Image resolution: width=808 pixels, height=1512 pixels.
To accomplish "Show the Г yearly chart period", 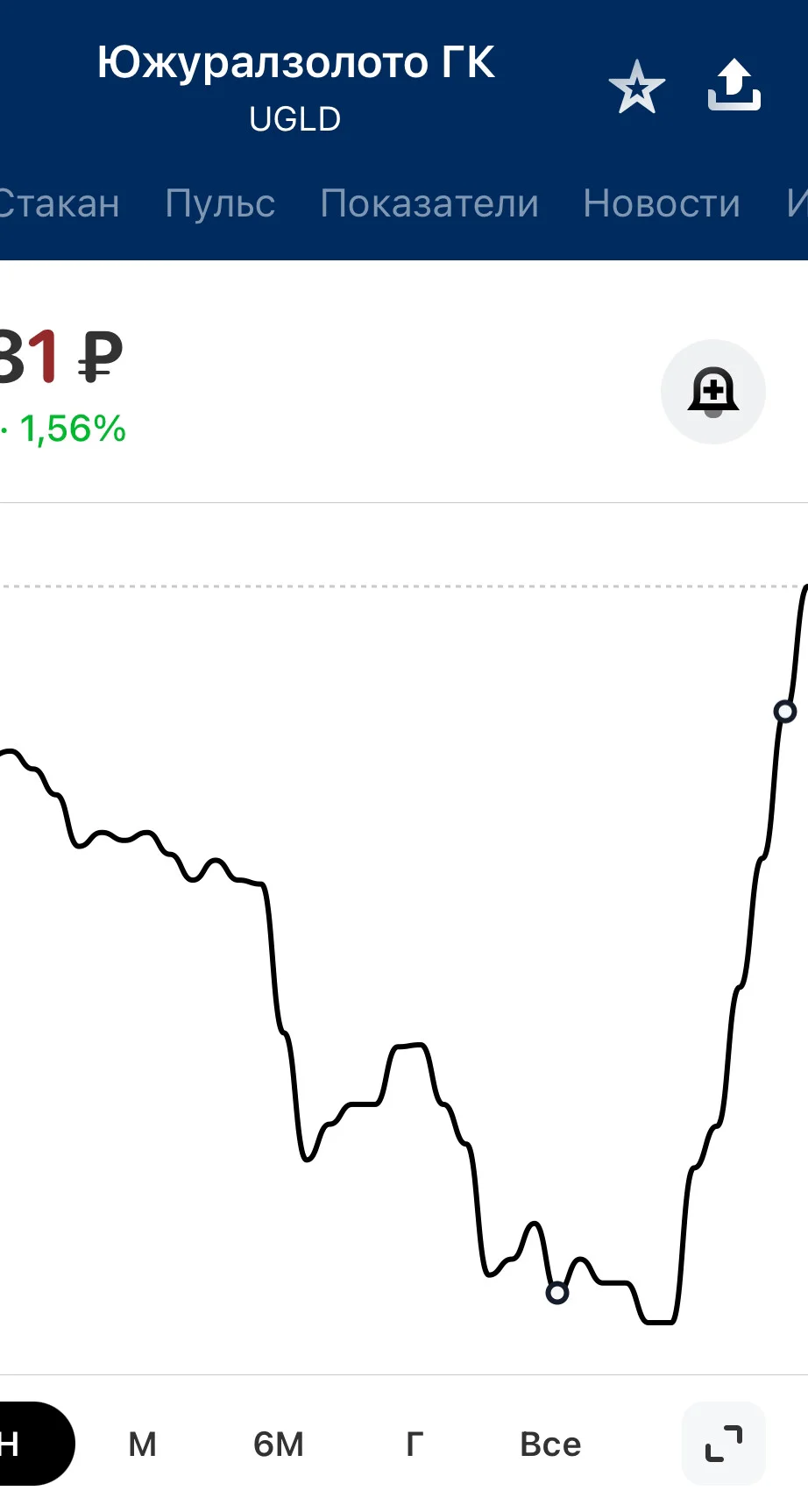I will [415, 1444].
